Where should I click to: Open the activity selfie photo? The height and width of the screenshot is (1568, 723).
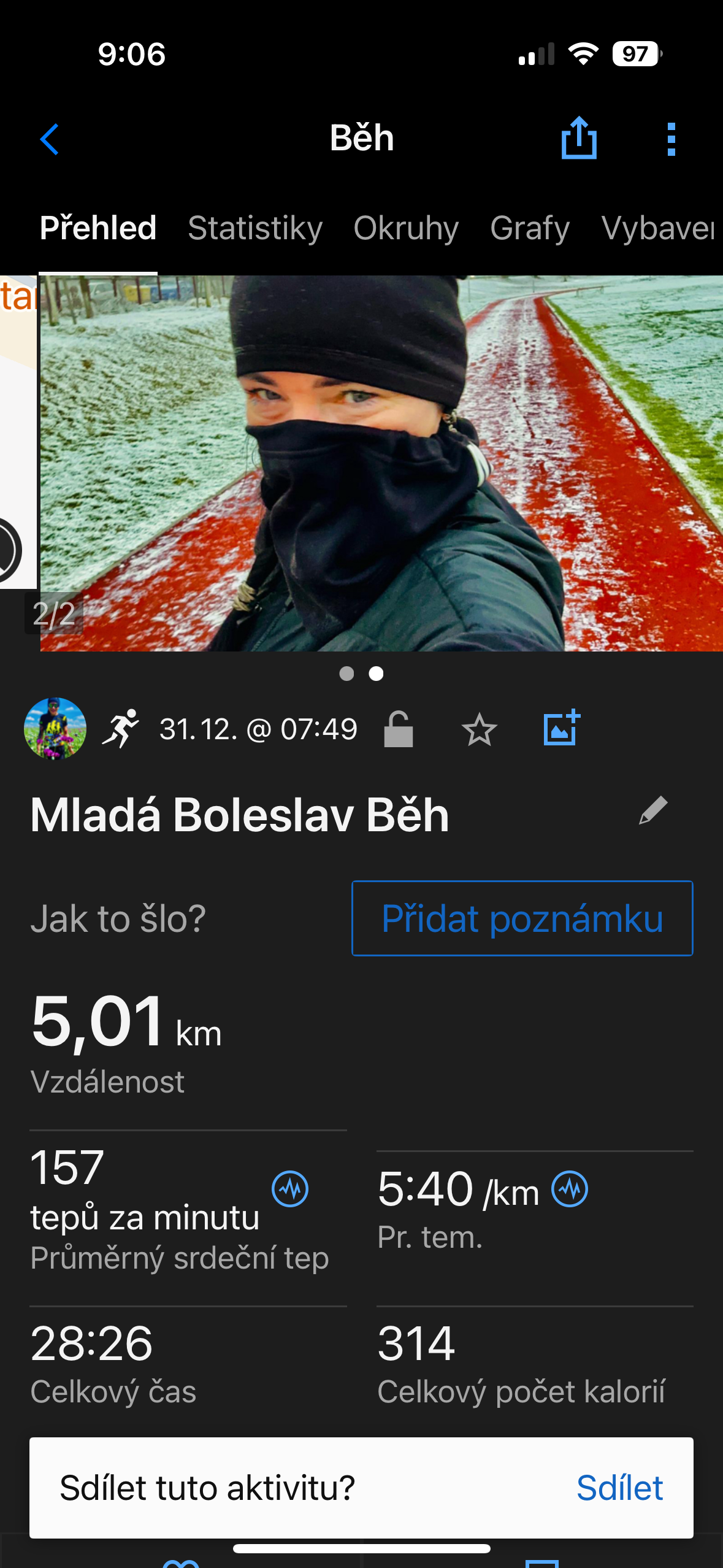click(x=380, y=463)
